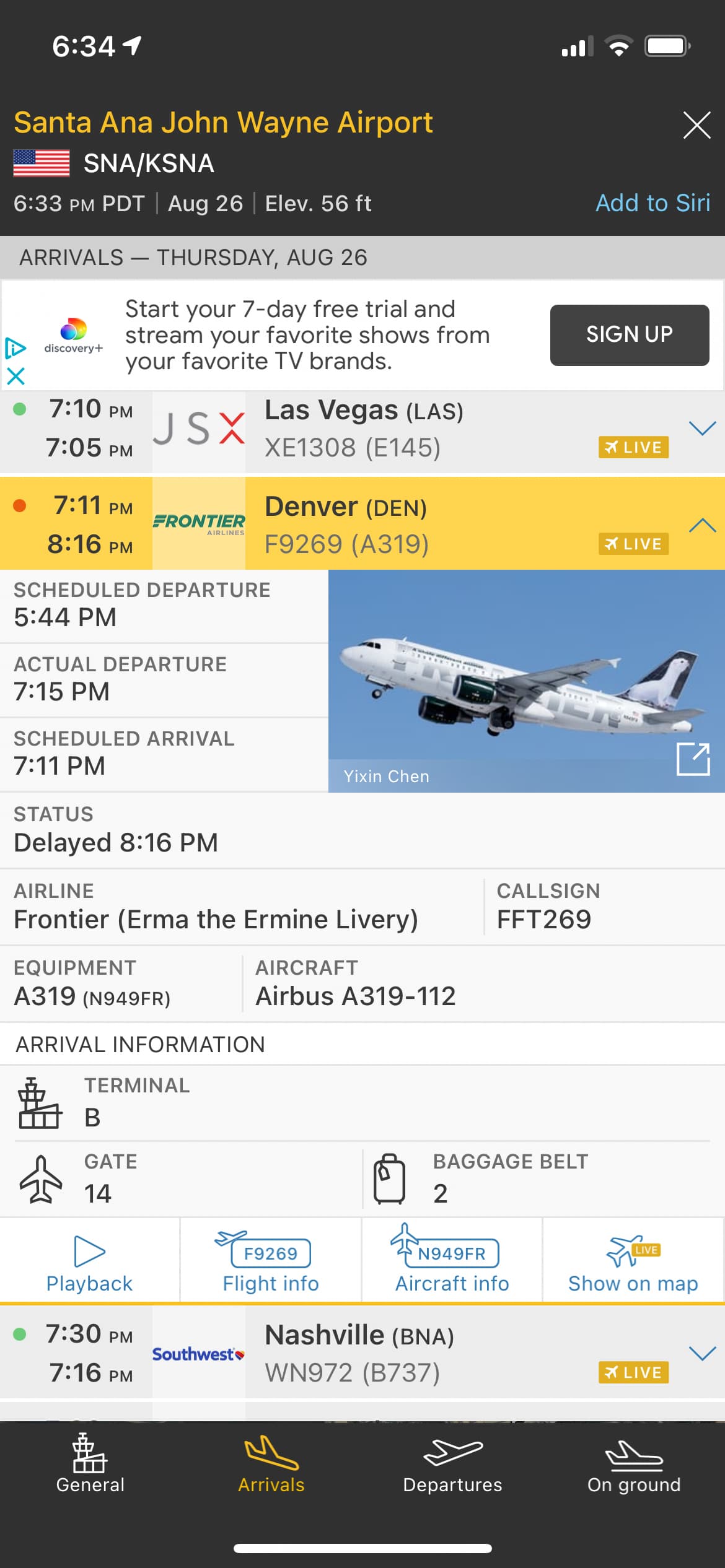Open the Frontier aircraft photo full size
725x1568 pixels.
[693, 759]
